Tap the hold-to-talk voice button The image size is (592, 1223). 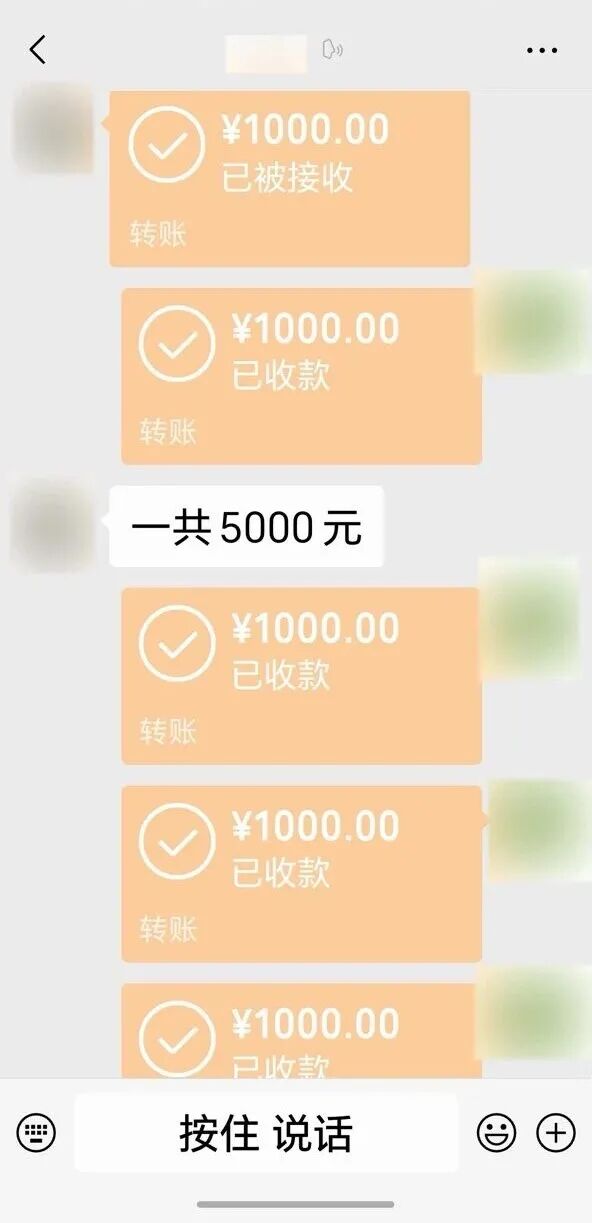coord(266,1133)
